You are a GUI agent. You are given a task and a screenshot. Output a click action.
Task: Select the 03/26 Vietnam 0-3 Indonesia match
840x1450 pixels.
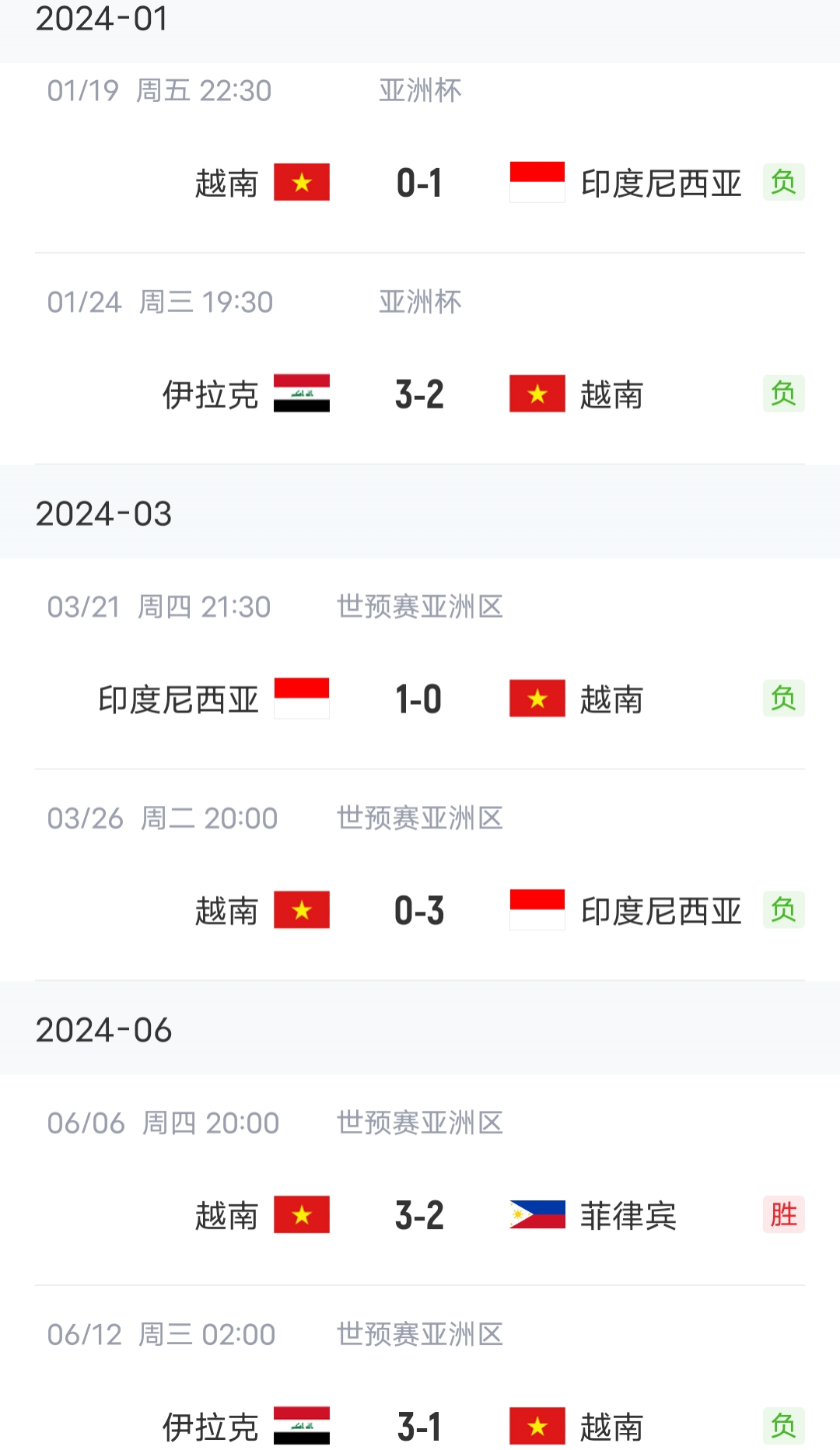420,875
